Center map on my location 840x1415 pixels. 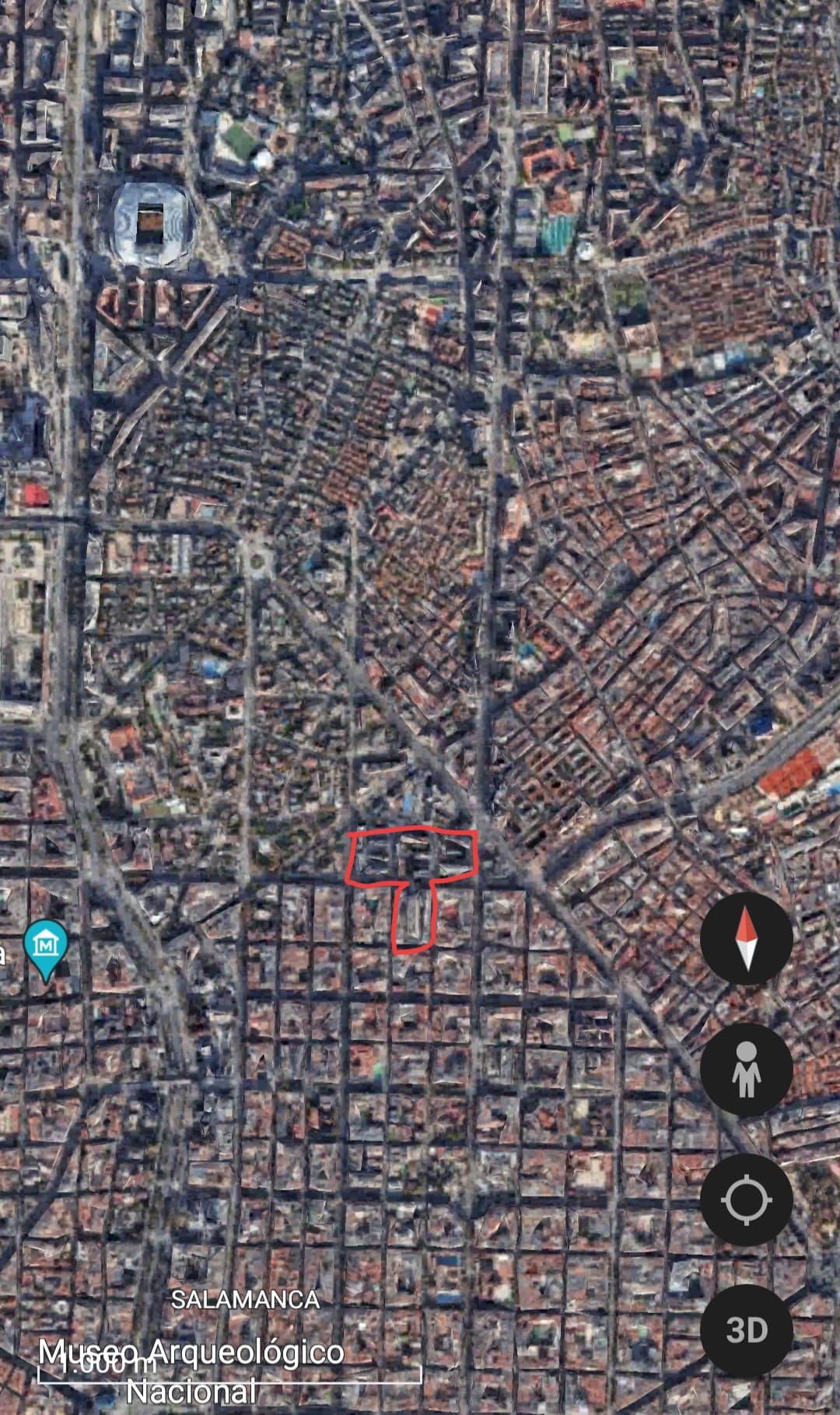(746, 1200)
